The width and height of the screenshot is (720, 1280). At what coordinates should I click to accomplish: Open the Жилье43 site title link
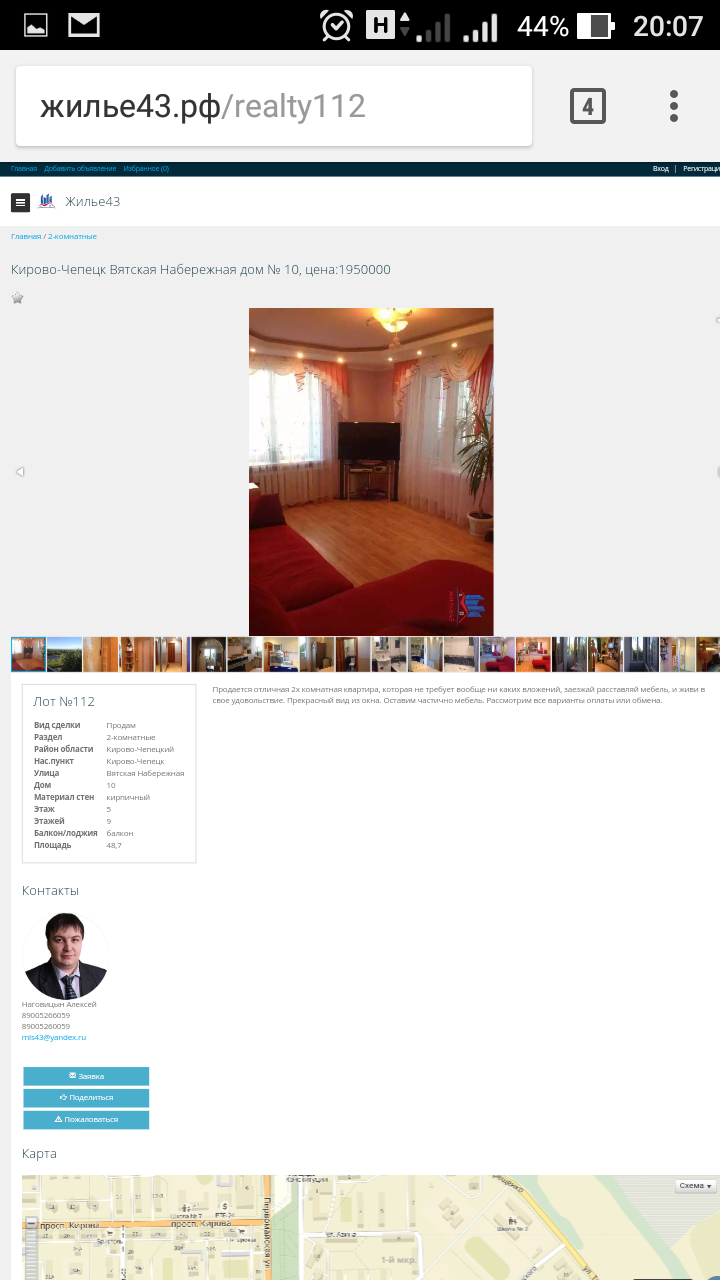pos(92,202)
